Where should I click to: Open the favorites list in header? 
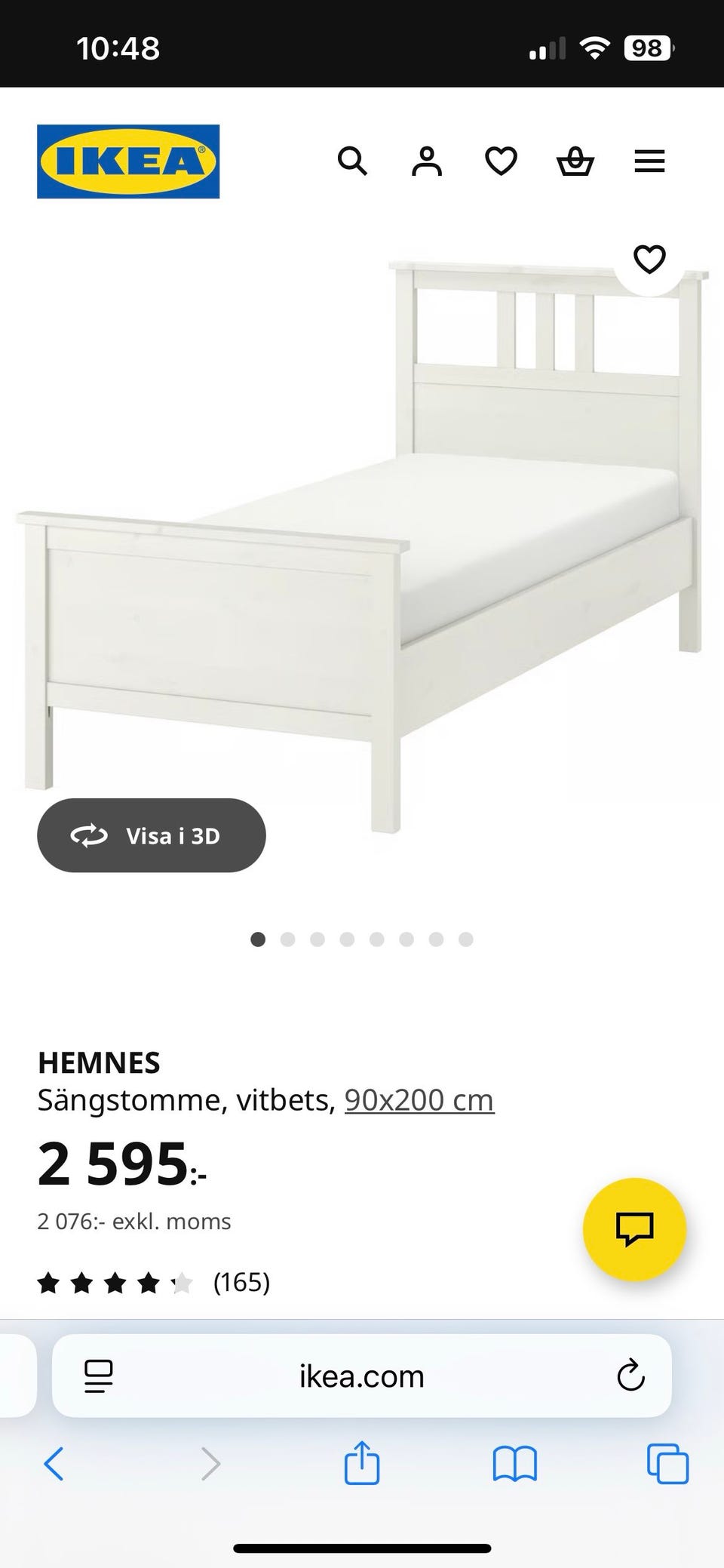501,161
